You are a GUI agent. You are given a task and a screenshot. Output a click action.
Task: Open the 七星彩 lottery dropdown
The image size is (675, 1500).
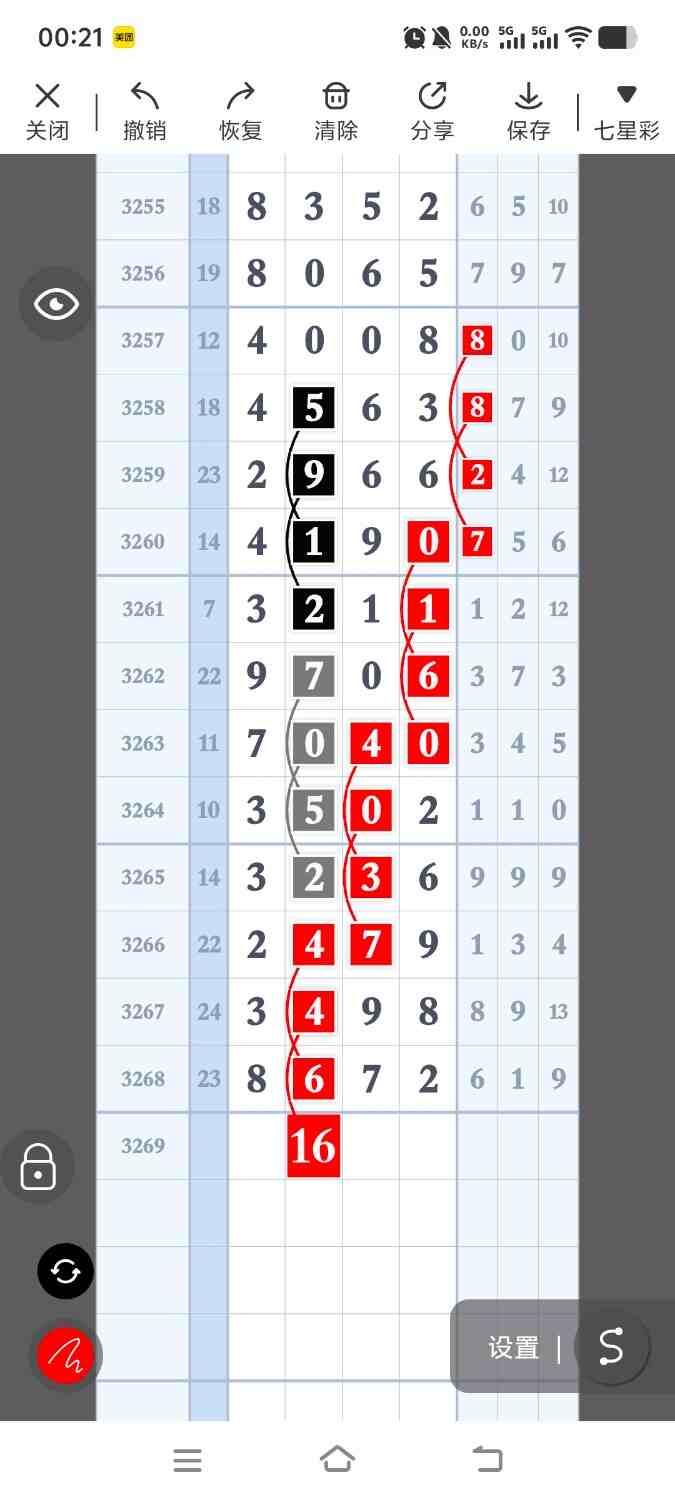[626, 111]
